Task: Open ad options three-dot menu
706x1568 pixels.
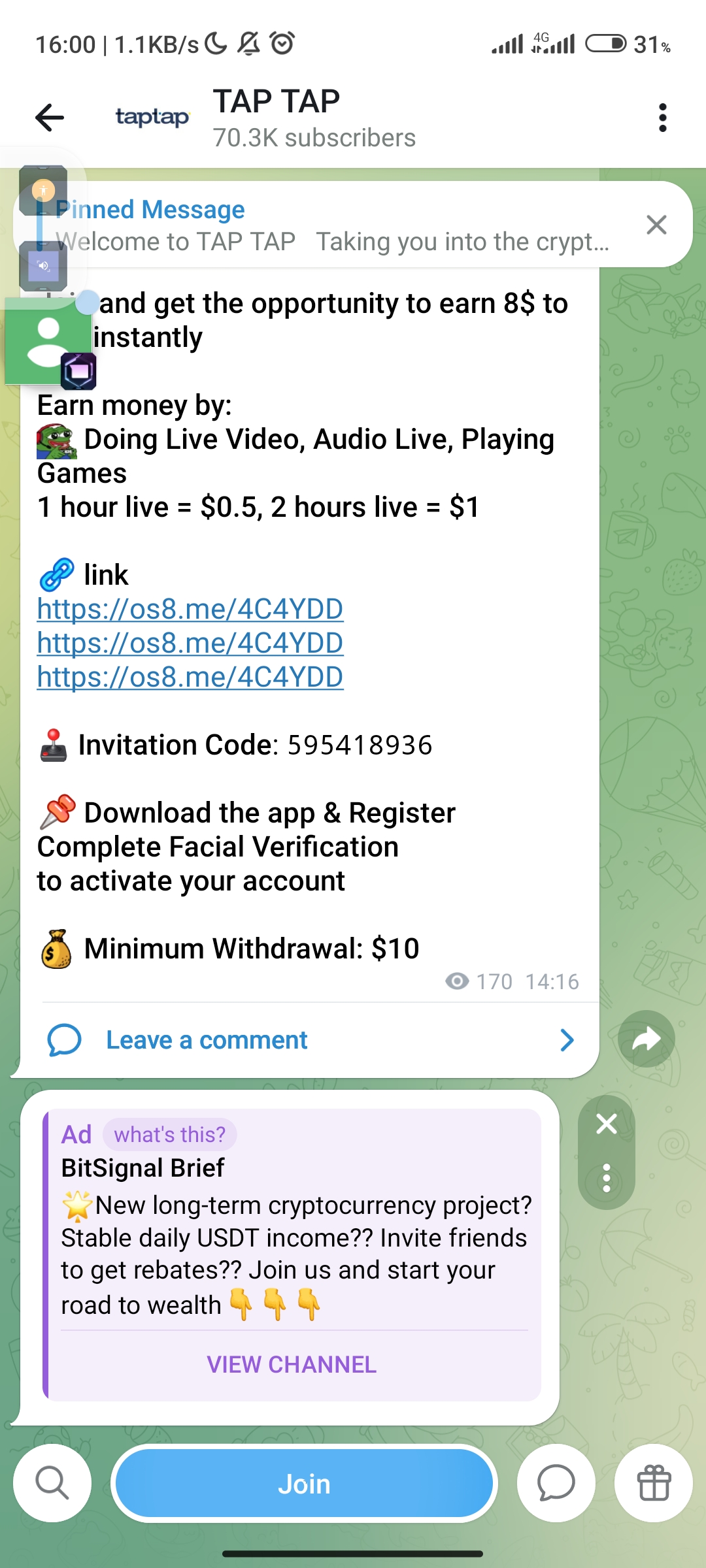Action: coord(607,1178)
